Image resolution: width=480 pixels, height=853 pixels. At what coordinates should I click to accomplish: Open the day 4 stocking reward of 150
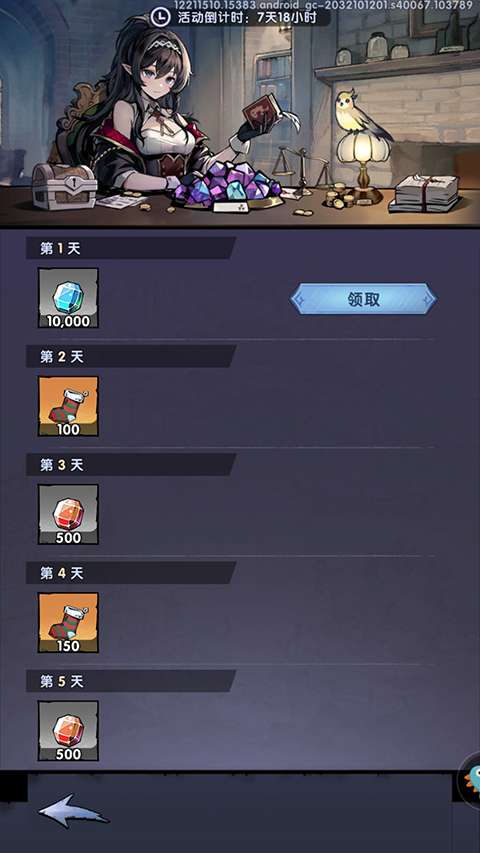click(x=68, y=622)
